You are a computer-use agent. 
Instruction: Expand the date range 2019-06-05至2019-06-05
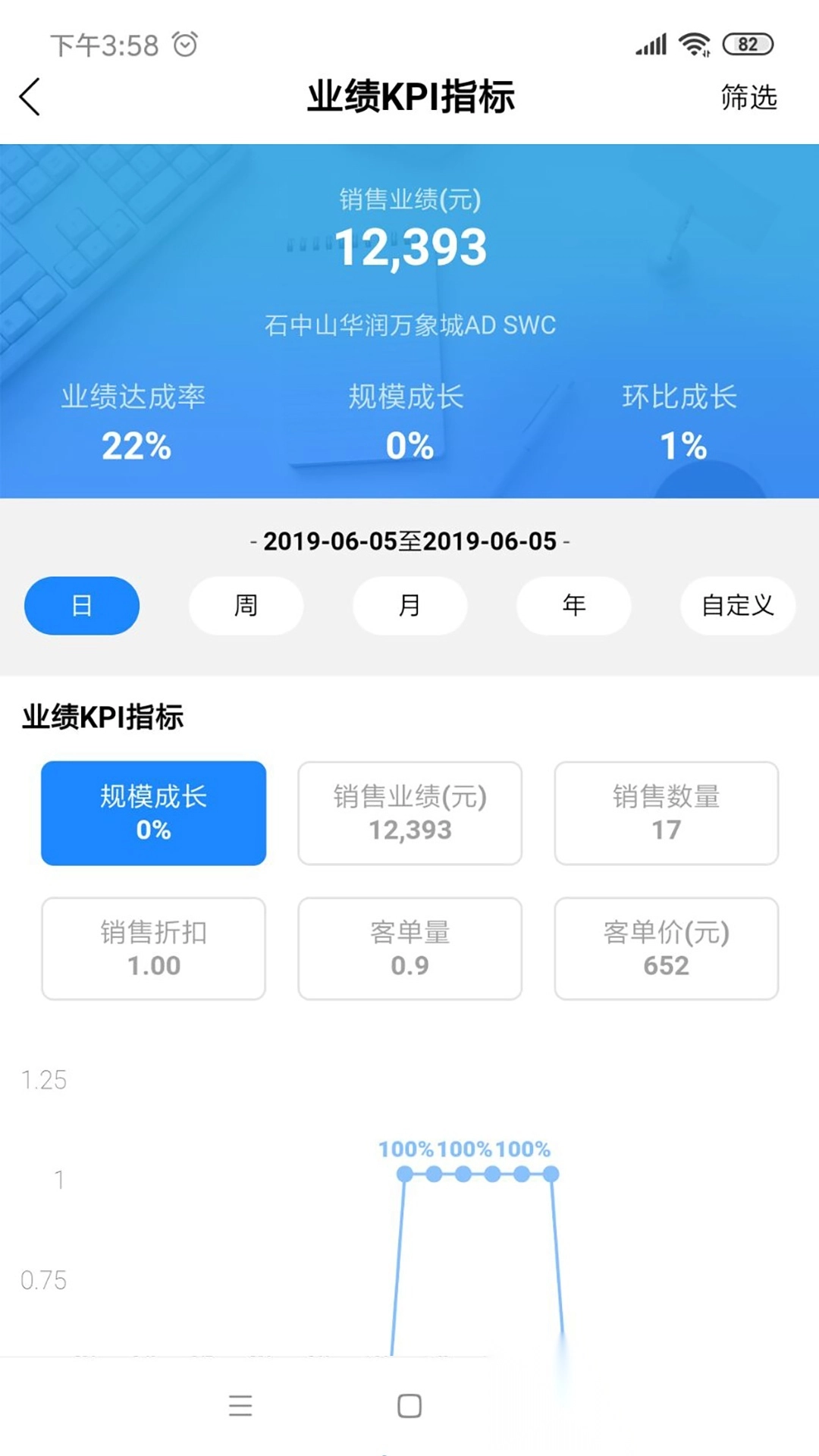409,541
